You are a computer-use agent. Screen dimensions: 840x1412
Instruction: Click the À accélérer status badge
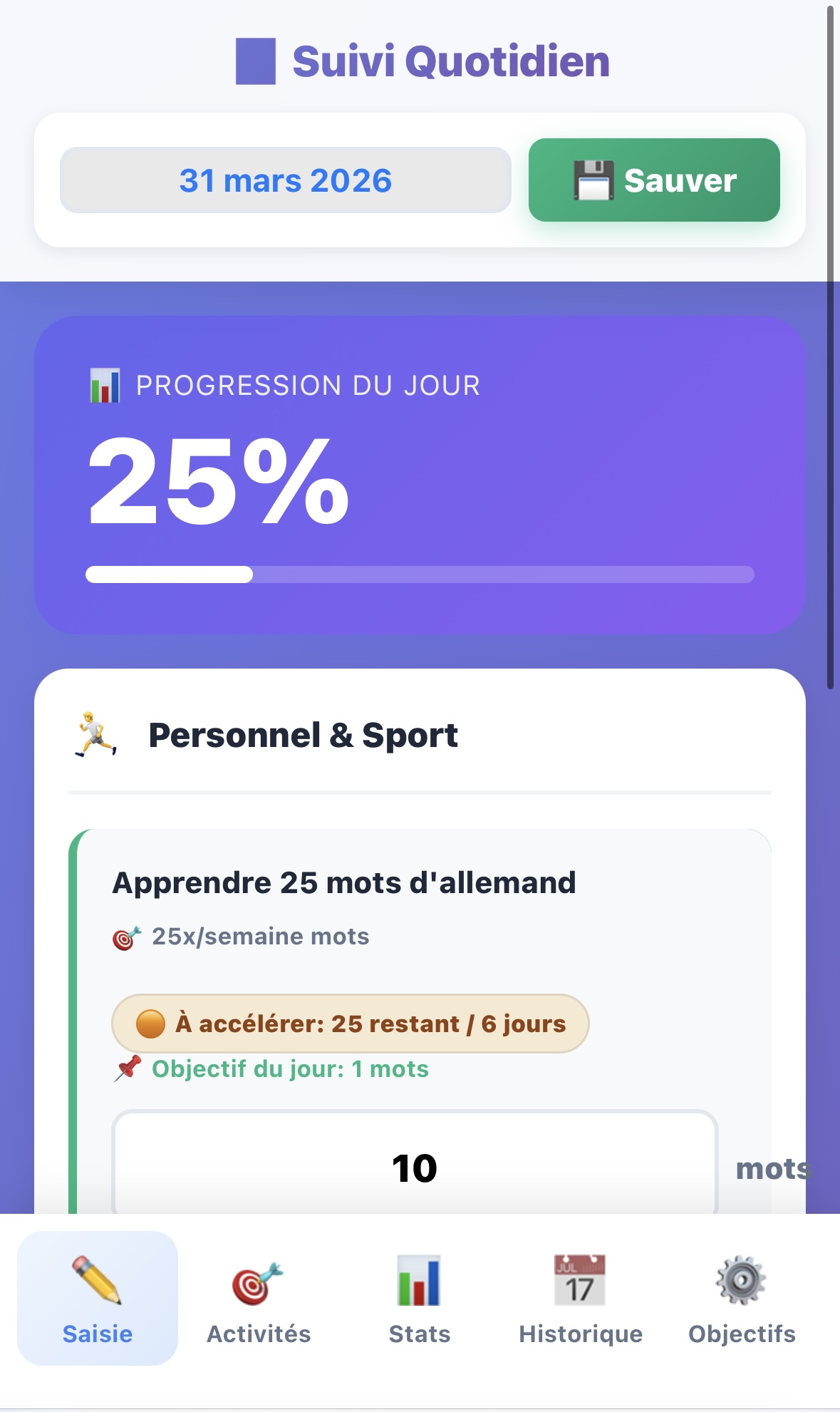coord(350,1023)
